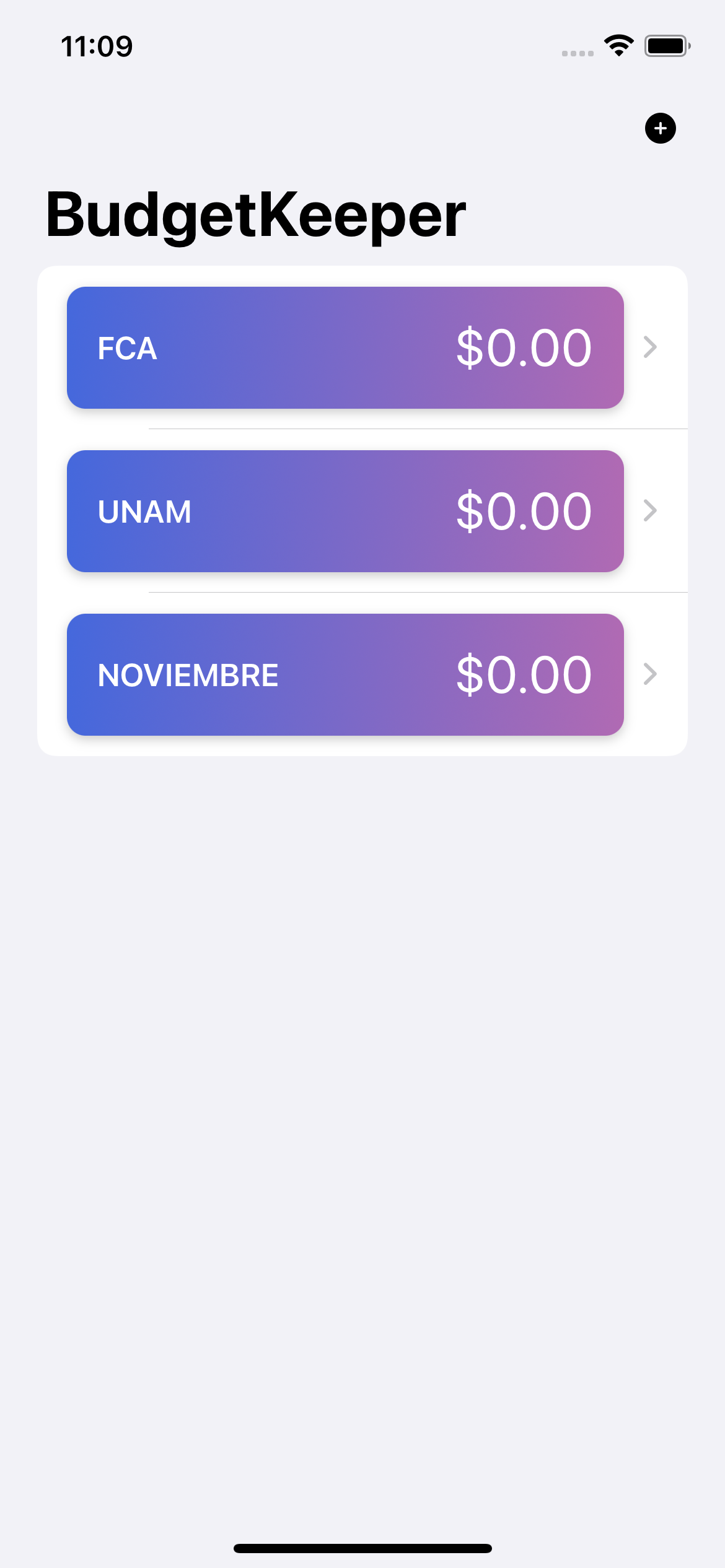Tap the FCA label text
The image size is (725, 1568).
pyautogui.click(x=126, y=348)
